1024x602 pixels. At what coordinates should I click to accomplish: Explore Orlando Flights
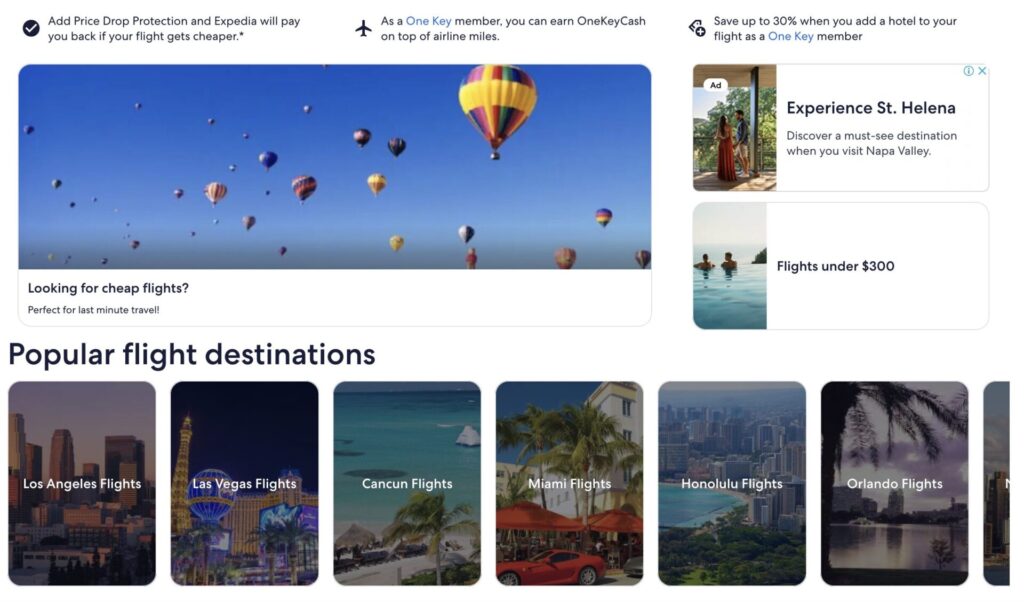pyautogui.click(x=894, y=483)
